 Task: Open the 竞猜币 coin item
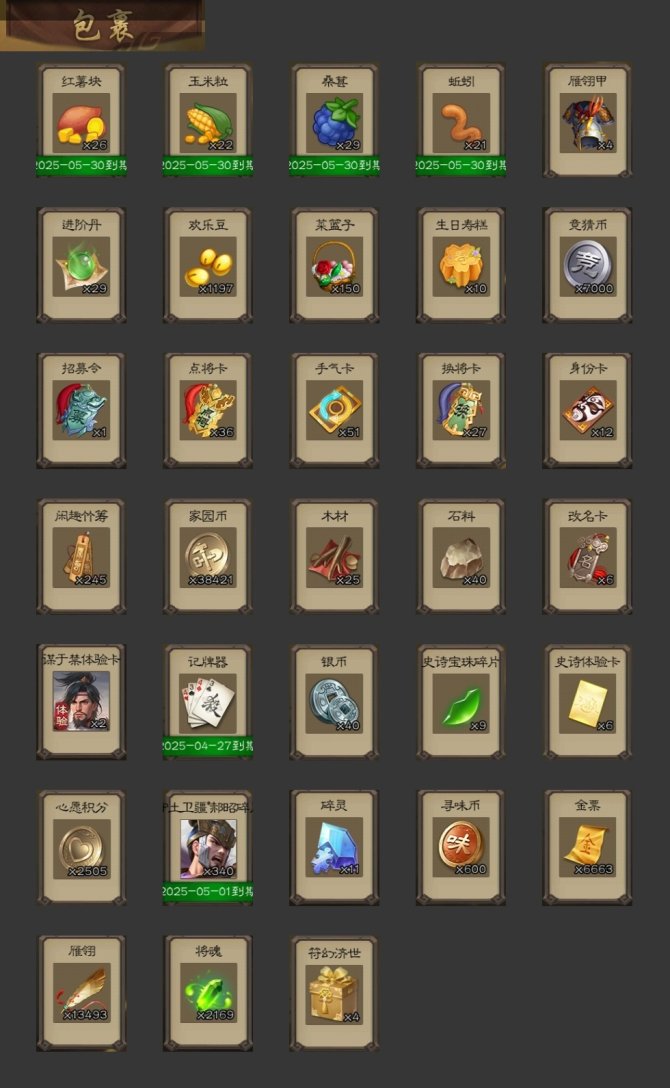[x=588, y=267]
